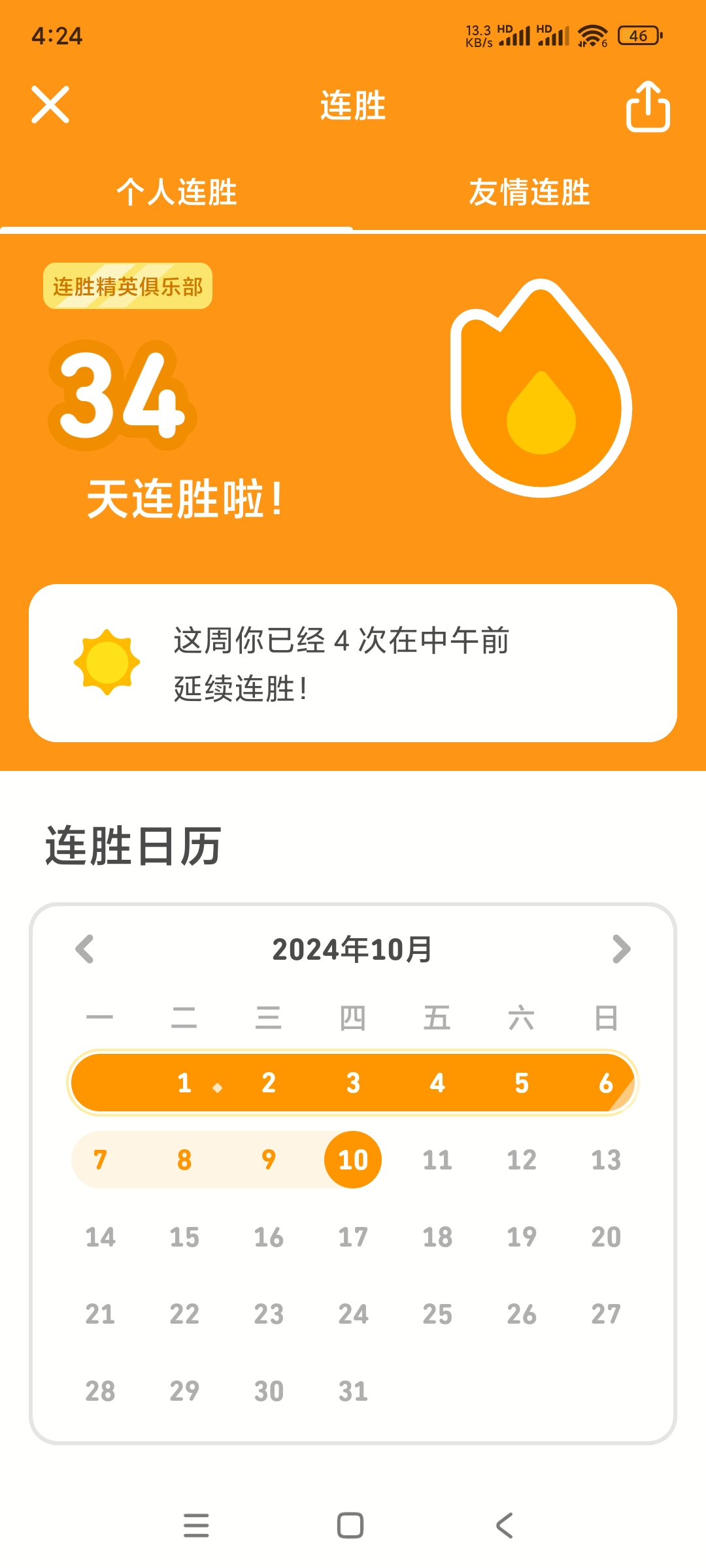The height and width of the screenshot is (1568, 706).
Task: Go to the previous month in the calendar
Action: click(x=85, y=949)
